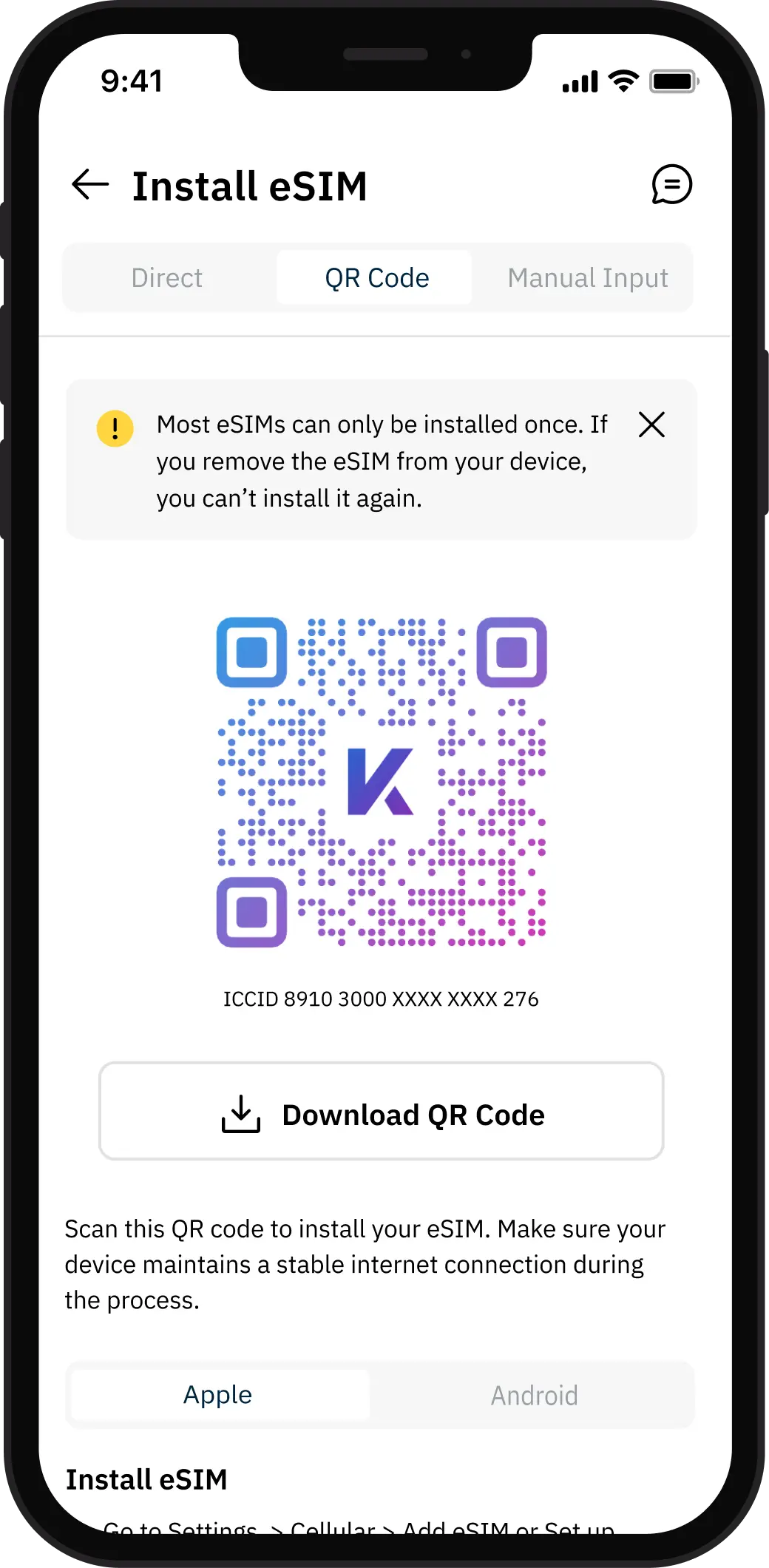Select the Apple instructions tab

click(218, 1395)
